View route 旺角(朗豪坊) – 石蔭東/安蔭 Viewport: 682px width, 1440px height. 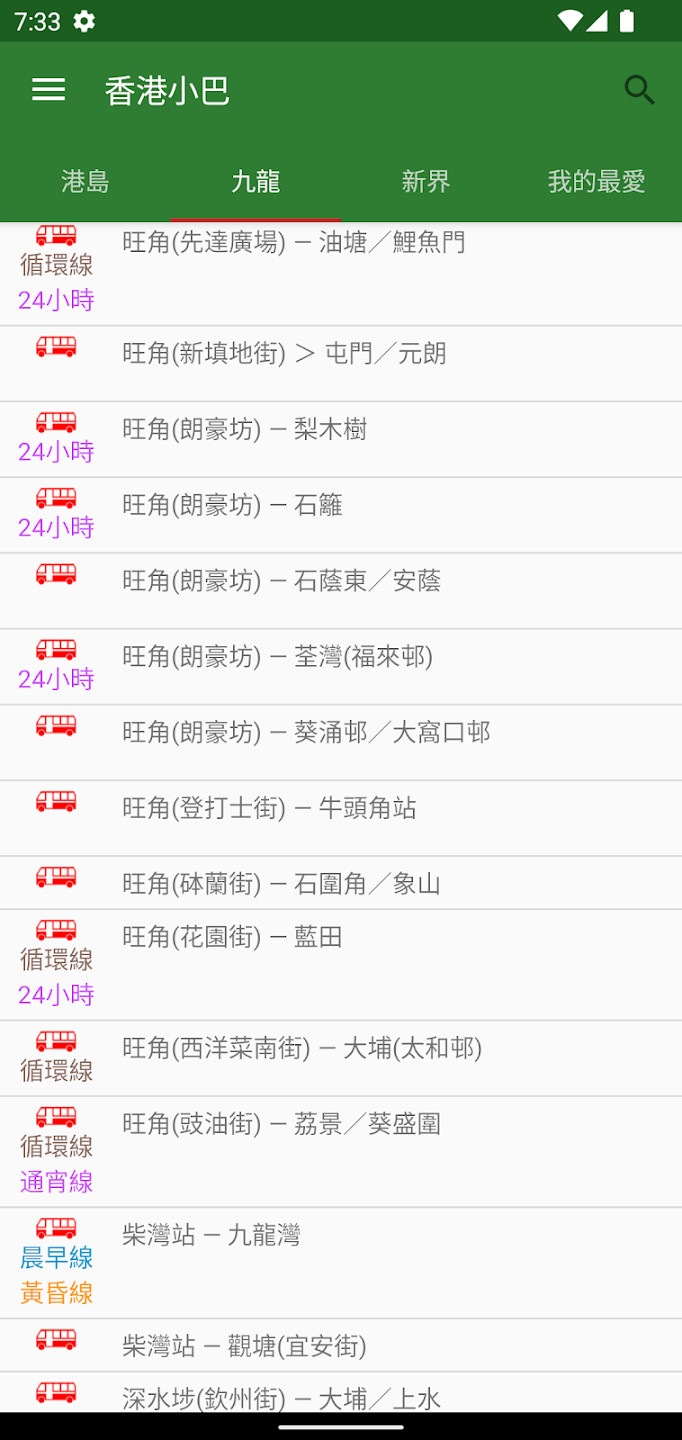[341, 591]
